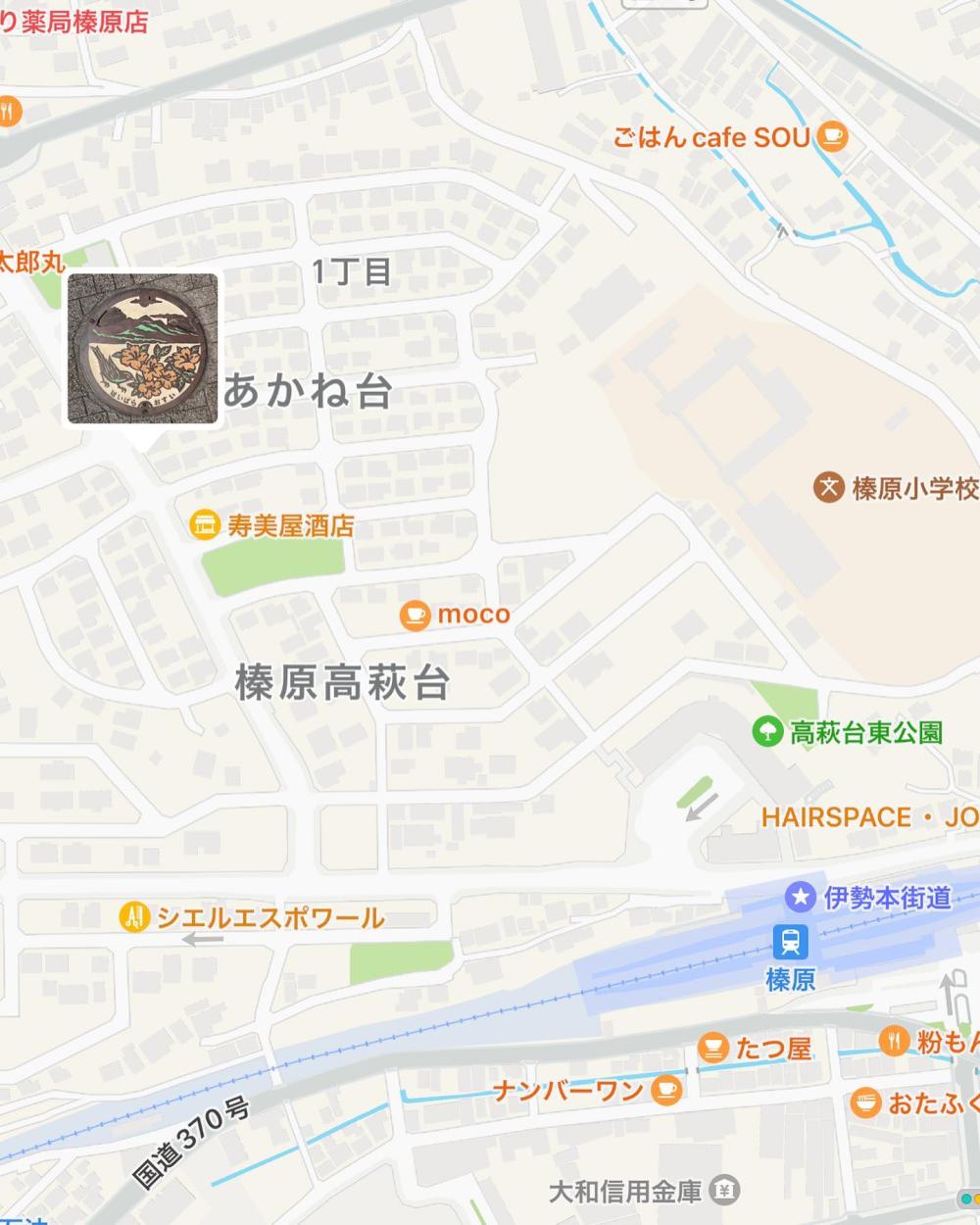The width and height of the screenshot is (980, 1225).
Task: Open the moco cafe marker
Action: [x=416, y=615]
